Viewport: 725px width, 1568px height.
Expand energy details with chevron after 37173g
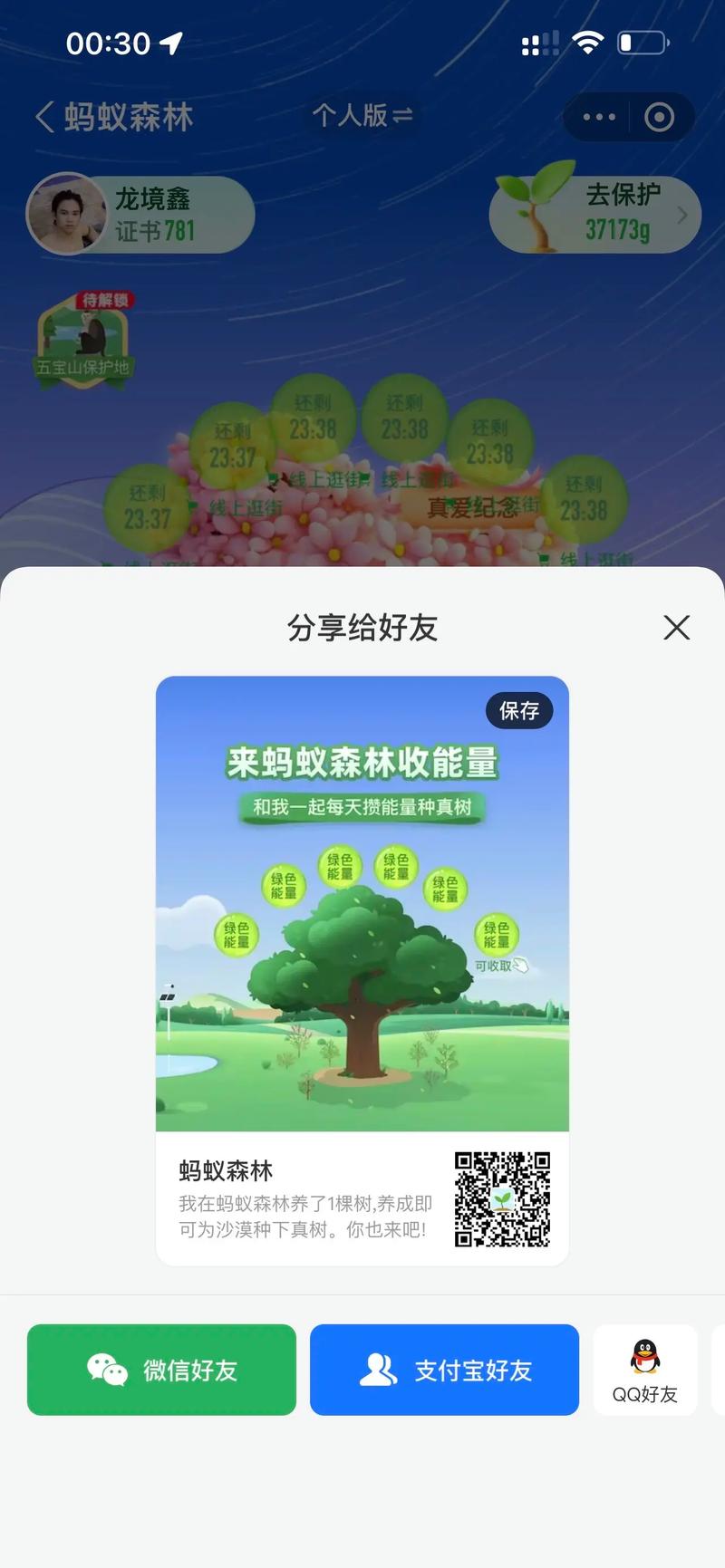[682, 215]
